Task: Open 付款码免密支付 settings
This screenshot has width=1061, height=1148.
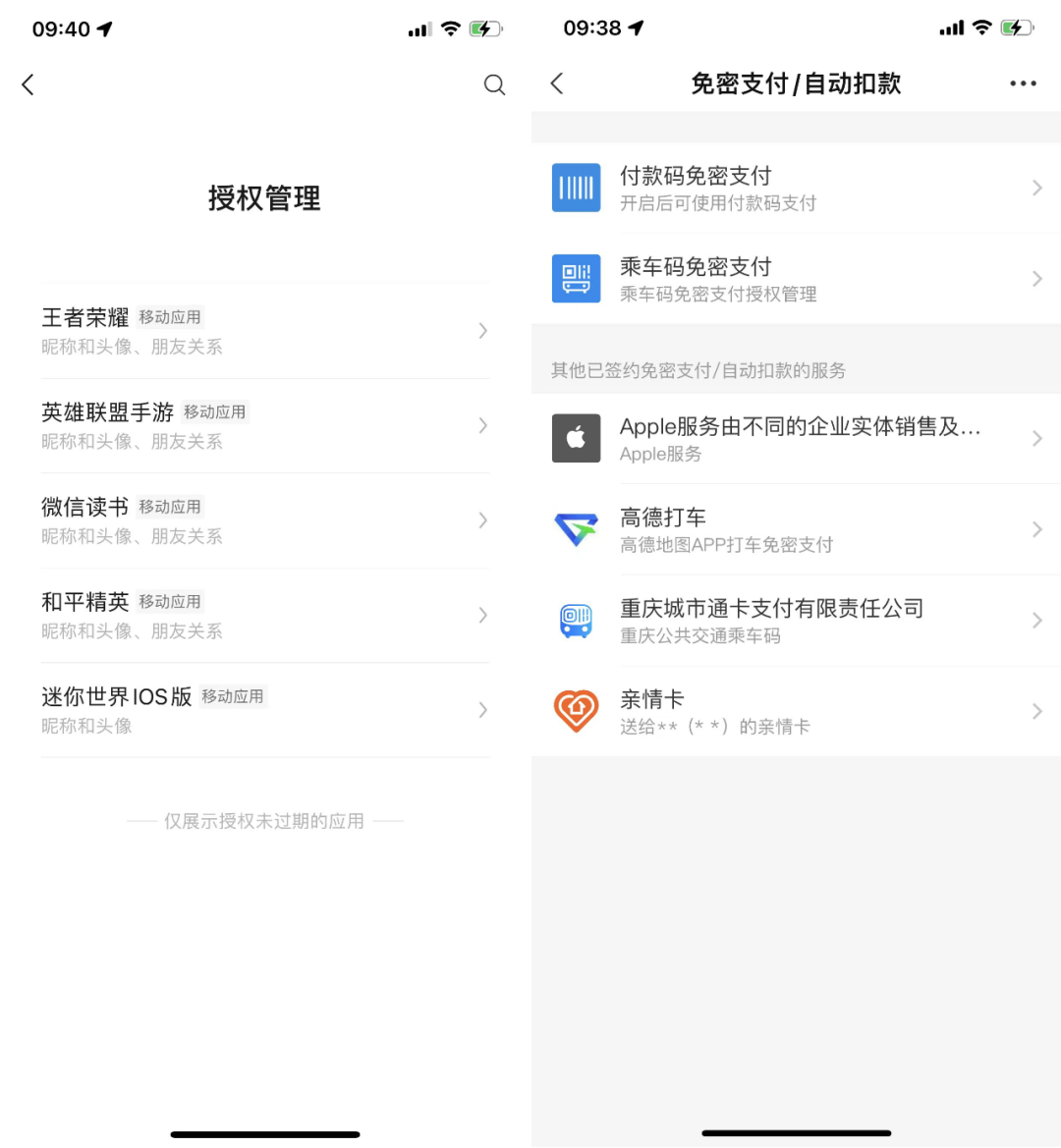Action: click(796, 188)
